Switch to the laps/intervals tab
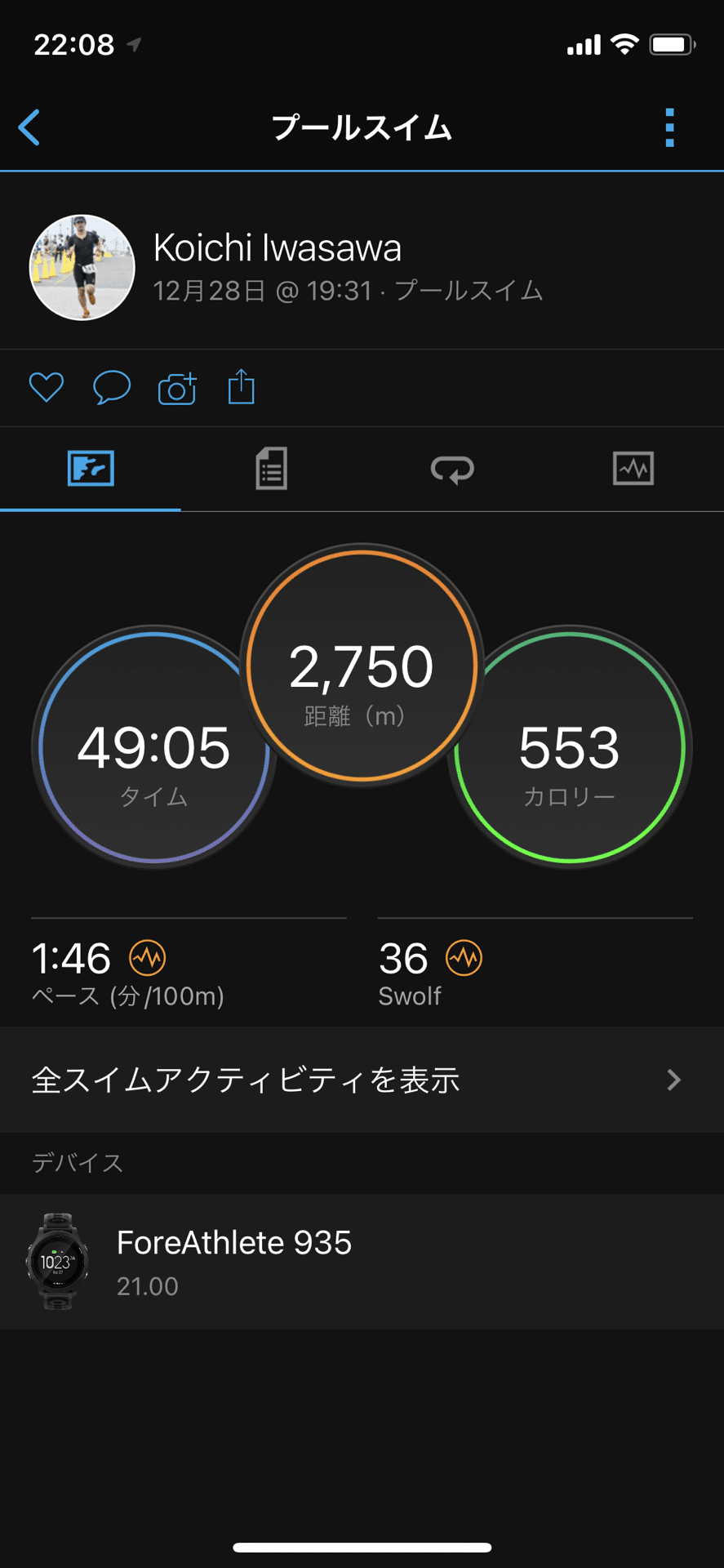The width and height of the screenshot is (724, 1568). tap(452, 469)
